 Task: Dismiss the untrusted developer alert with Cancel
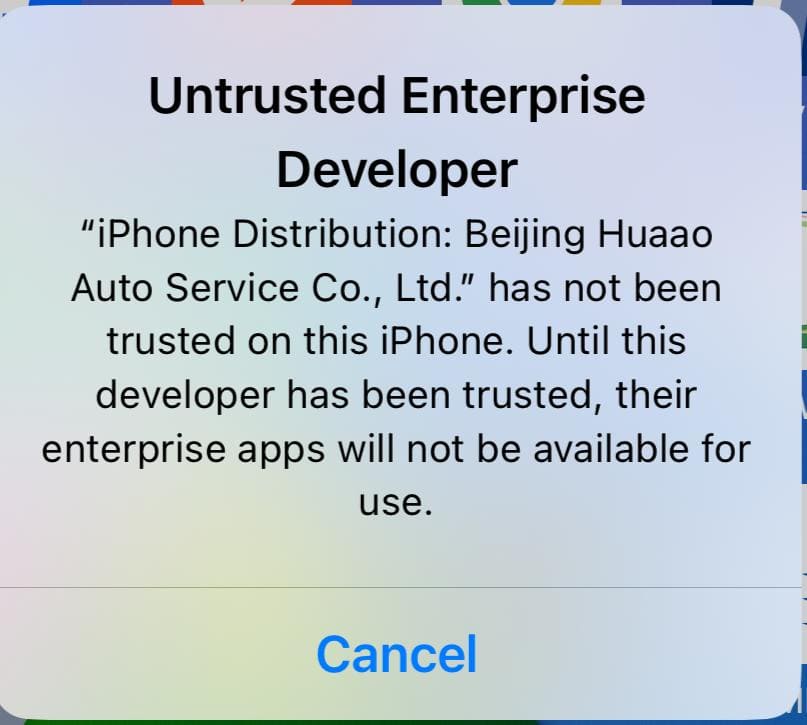point(397,654)
